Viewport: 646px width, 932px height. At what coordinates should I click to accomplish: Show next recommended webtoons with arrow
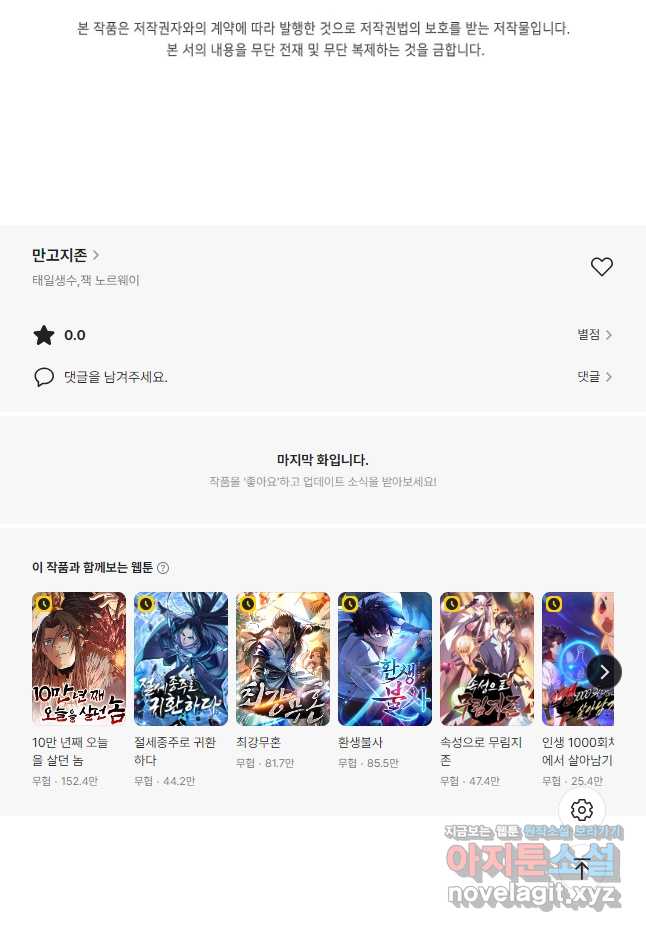tap(604, 671)
